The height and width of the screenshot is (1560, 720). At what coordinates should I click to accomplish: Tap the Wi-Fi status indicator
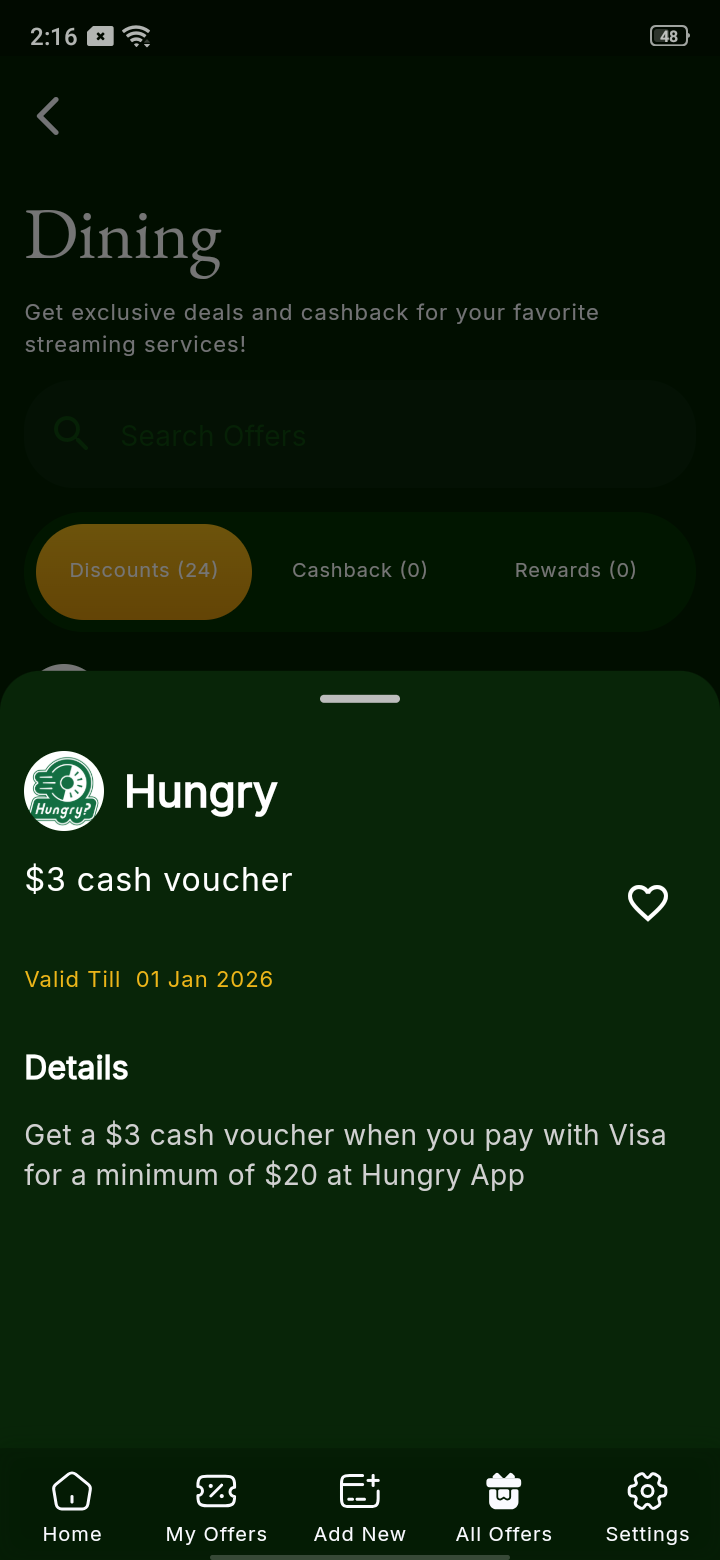click(x=138, y=35)
